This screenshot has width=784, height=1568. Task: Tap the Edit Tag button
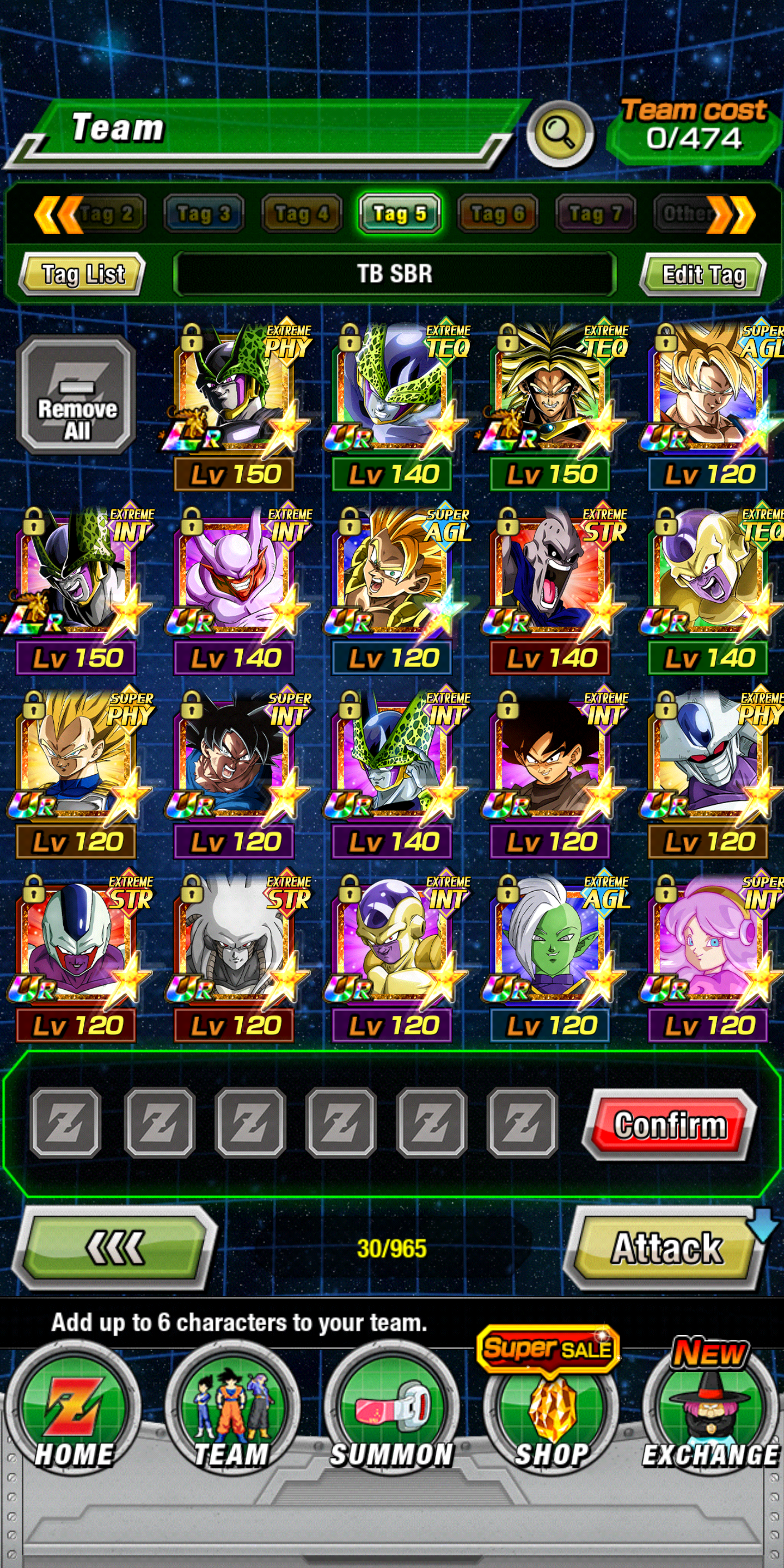click(703, 274)
